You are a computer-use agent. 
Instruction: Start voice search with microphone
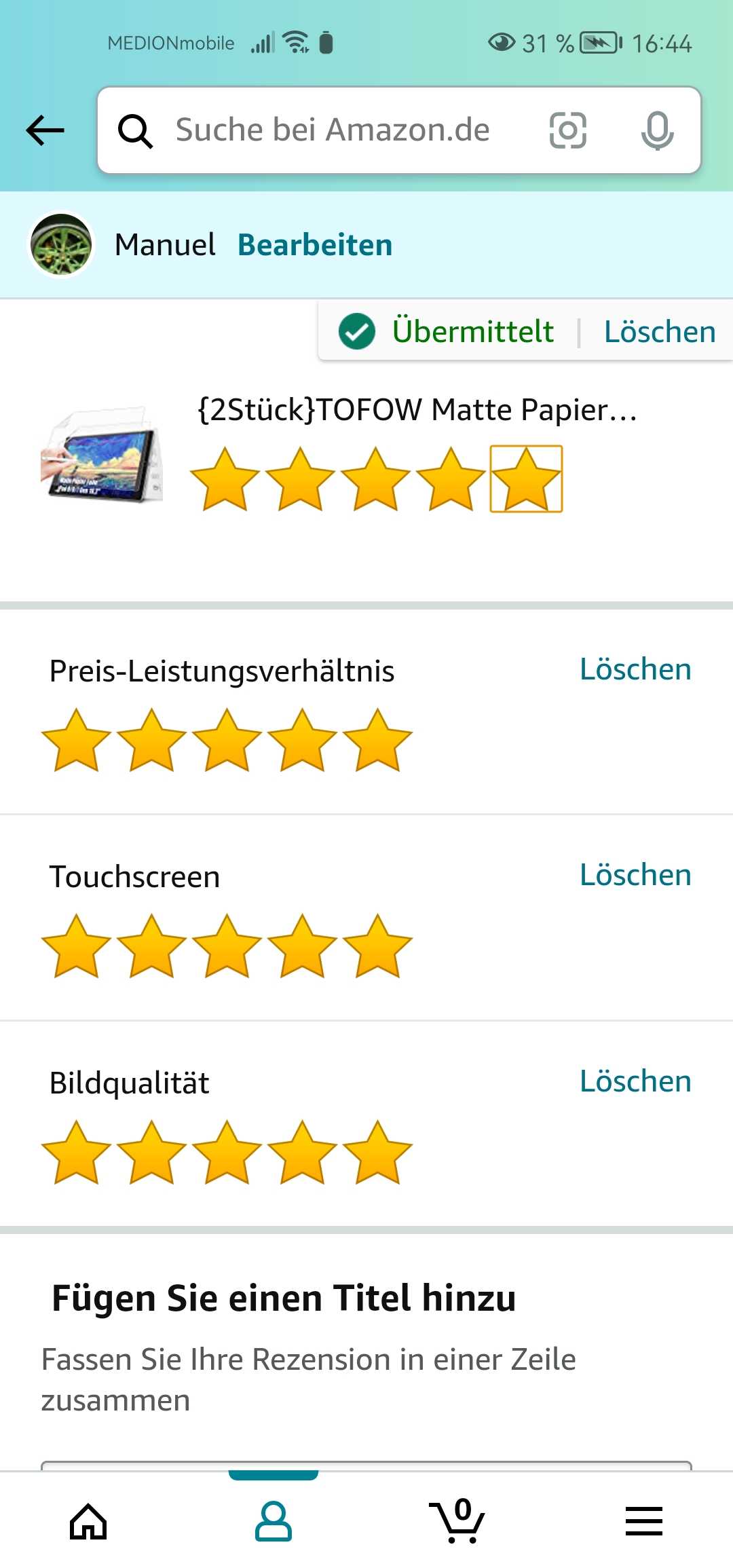[657, 130]
